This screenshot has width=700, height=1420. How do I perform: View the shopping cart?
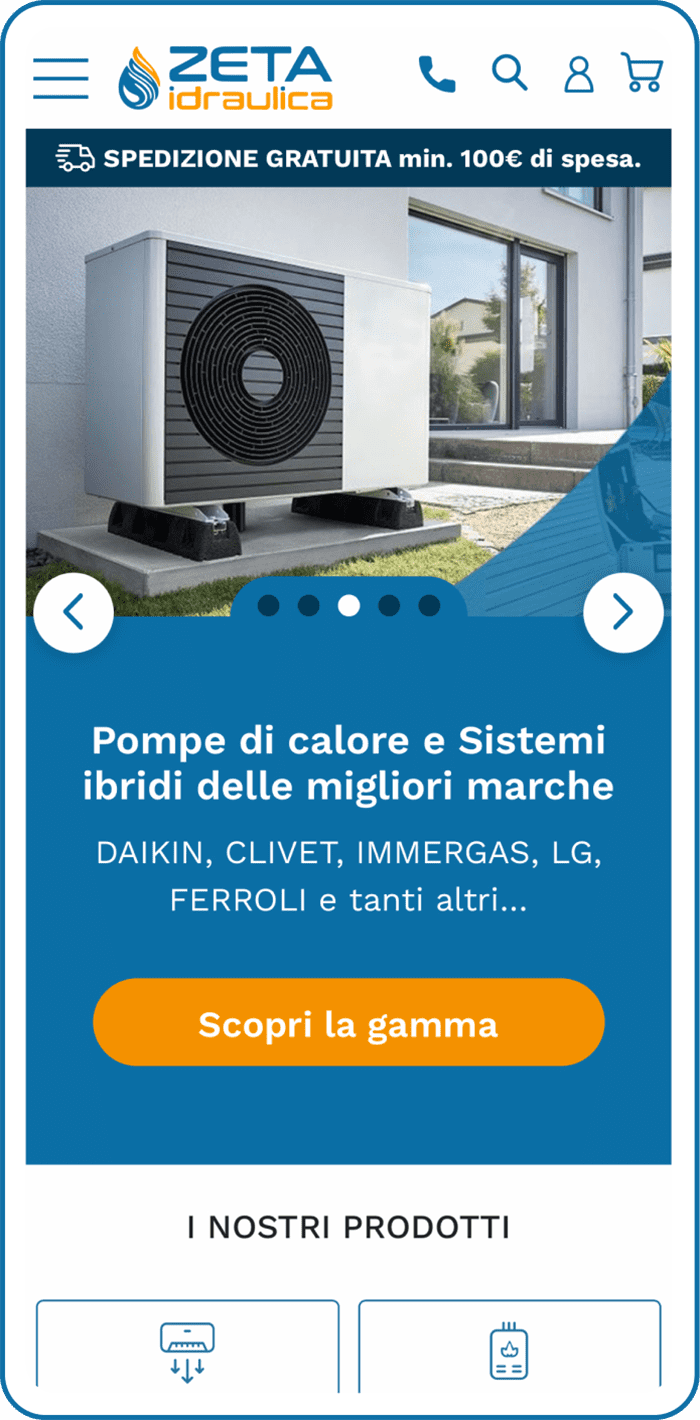(641, 73)
